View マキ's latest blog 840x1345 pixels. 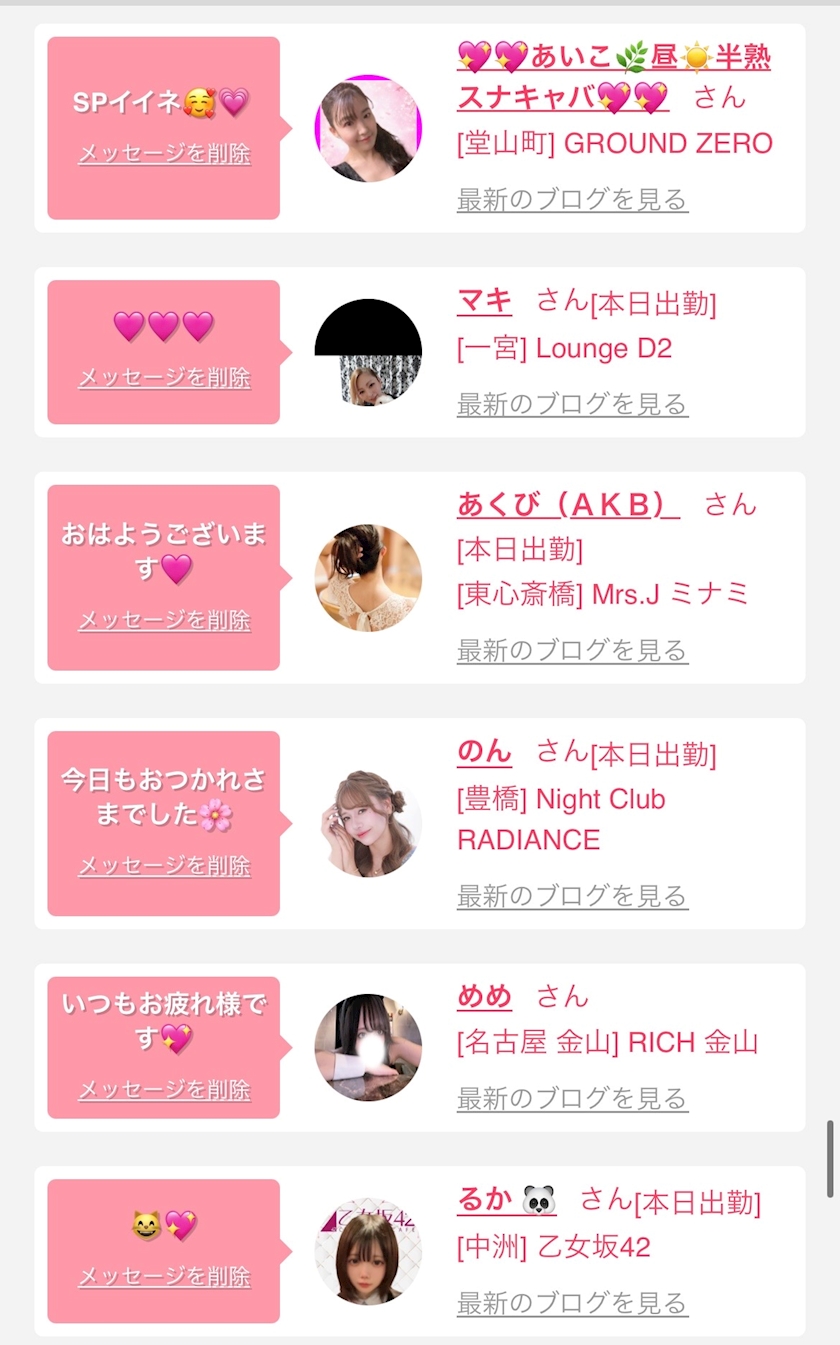572,404
